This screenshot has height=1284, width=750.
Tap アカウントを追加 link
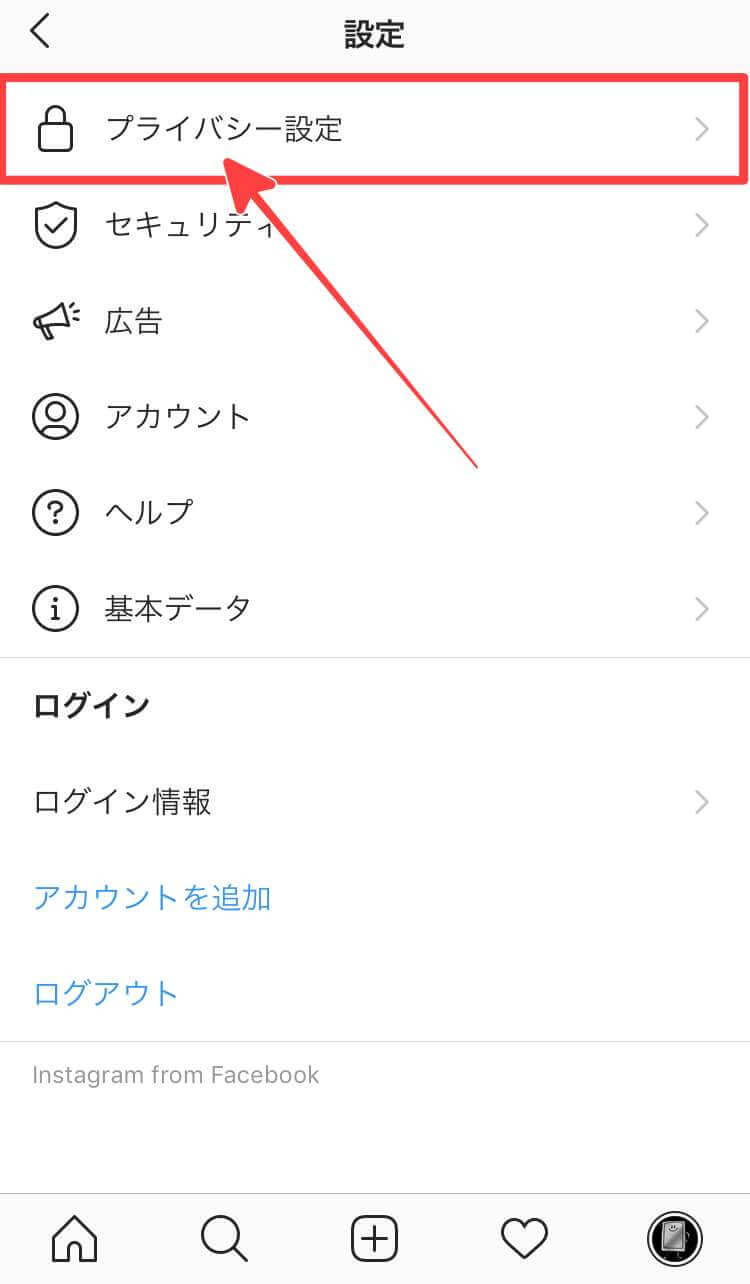pyautogui.click(x=152, y=898)
